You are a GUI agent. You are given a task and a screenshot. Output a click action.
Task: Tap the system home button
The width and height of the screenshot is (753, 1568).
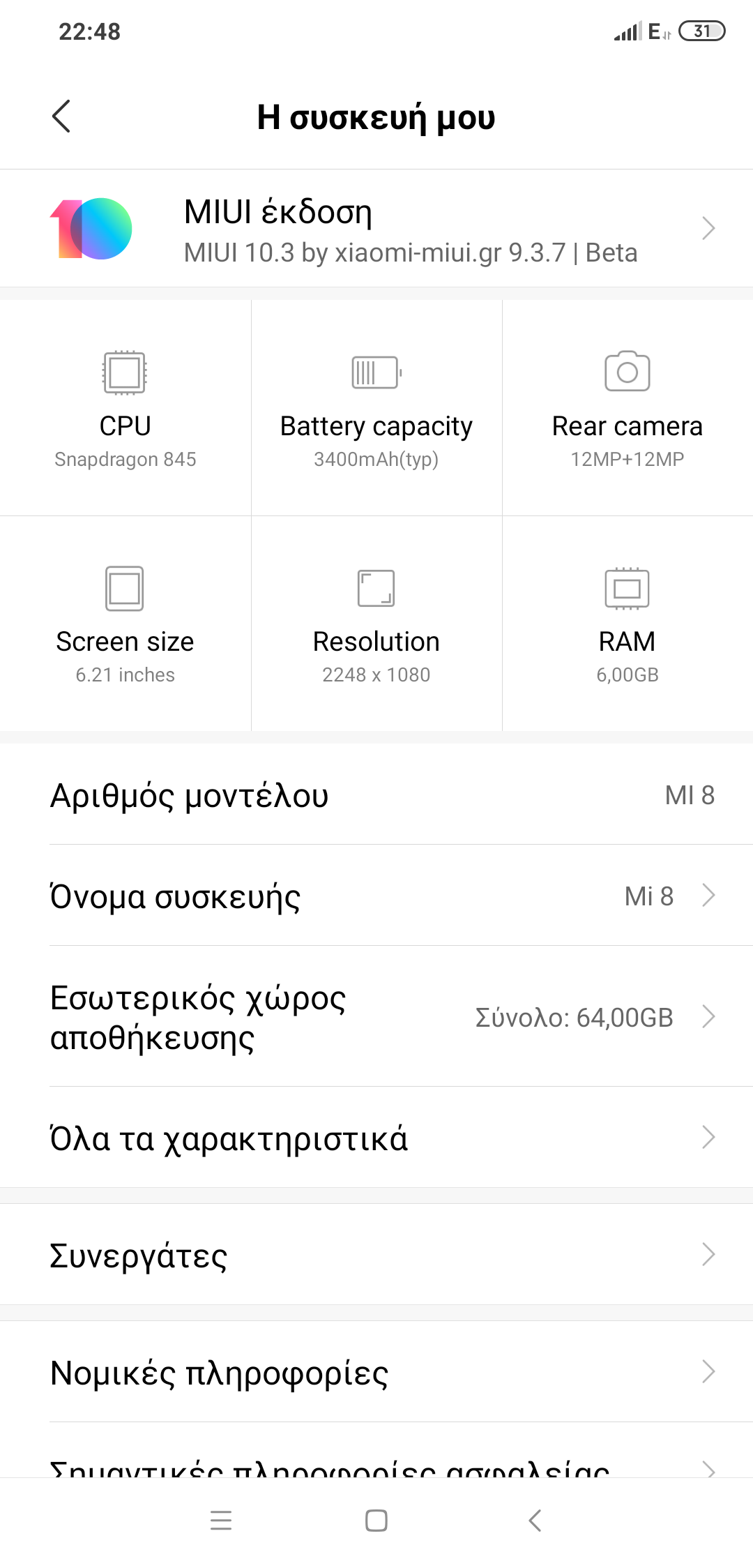376,1521
